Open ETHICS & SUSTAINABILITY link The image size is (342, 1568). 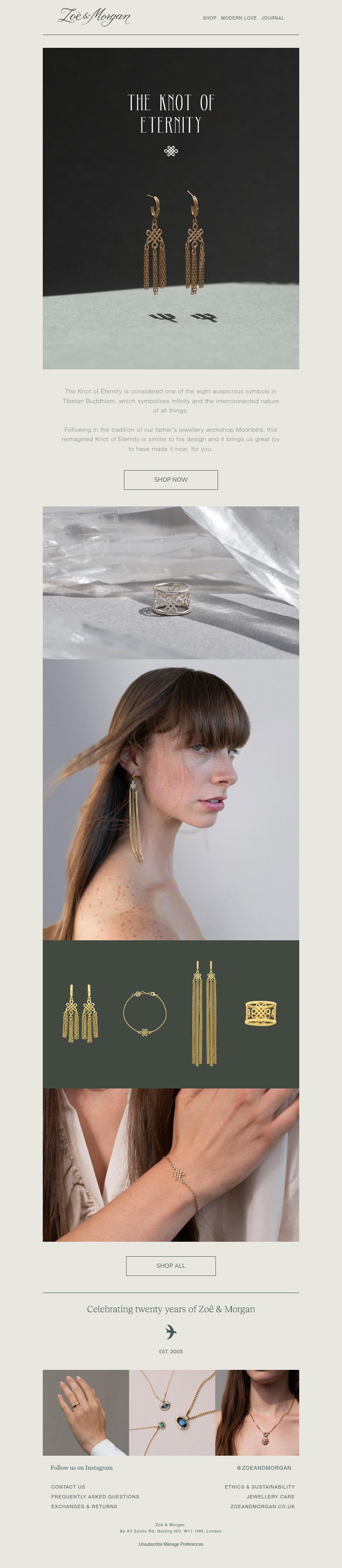(x=259, y=1486)
